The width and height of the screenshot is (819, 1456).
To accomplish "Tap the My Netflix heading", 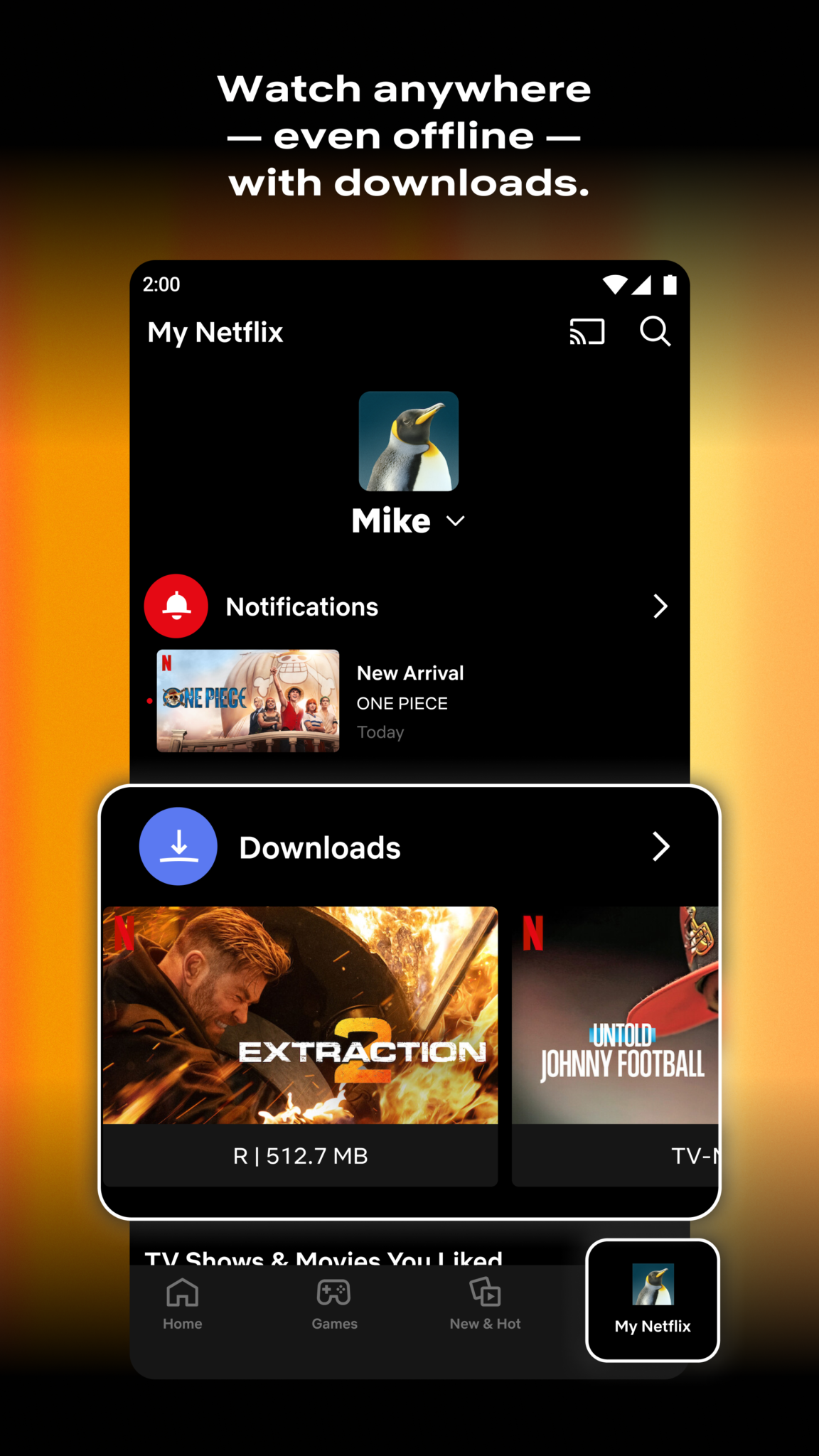I will pyautogui.click(x=215, y=332).
